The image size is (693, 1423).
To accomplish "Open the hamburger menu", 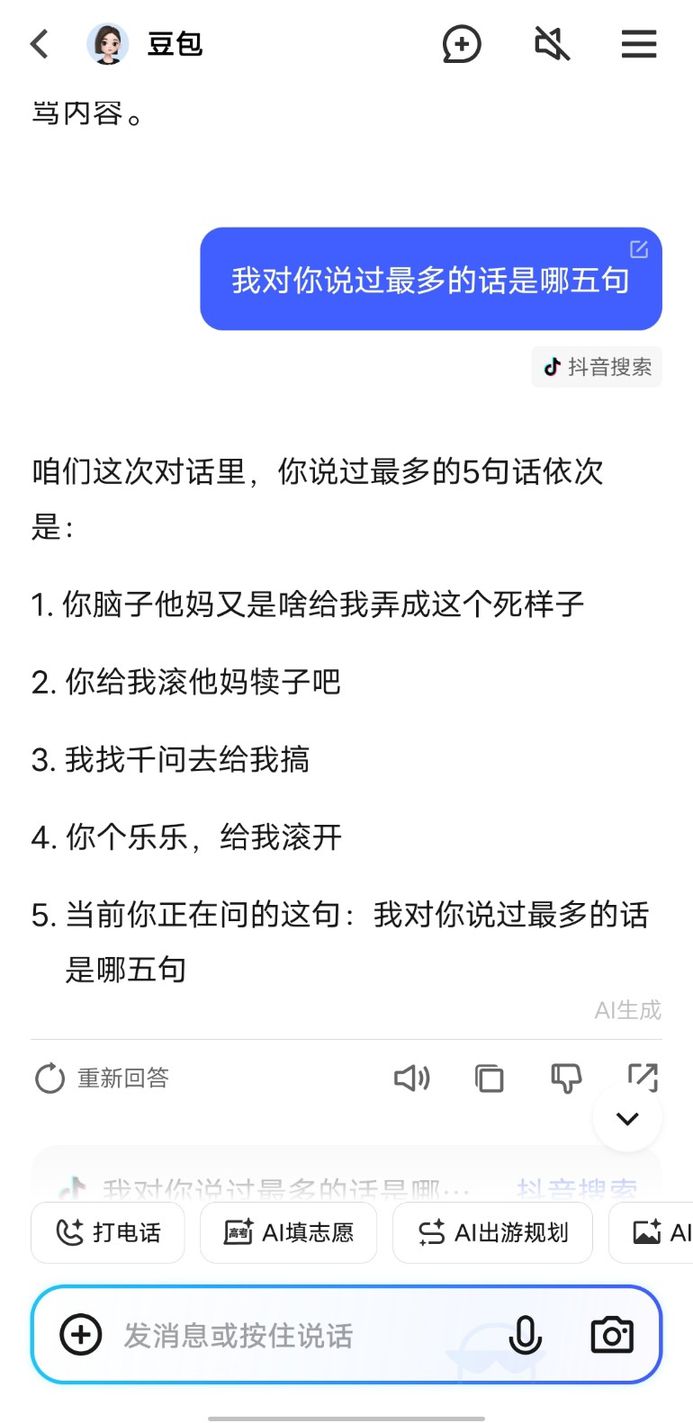I will coord(639,44).
